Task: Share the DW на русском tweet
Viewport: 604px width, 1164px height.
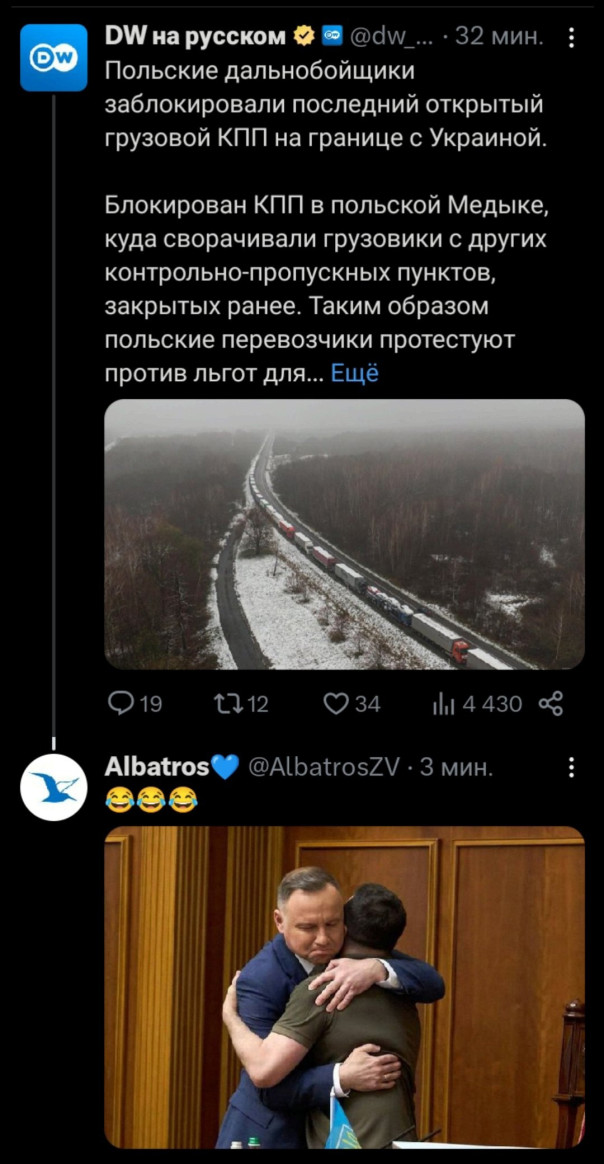Action: pos(551,704)
